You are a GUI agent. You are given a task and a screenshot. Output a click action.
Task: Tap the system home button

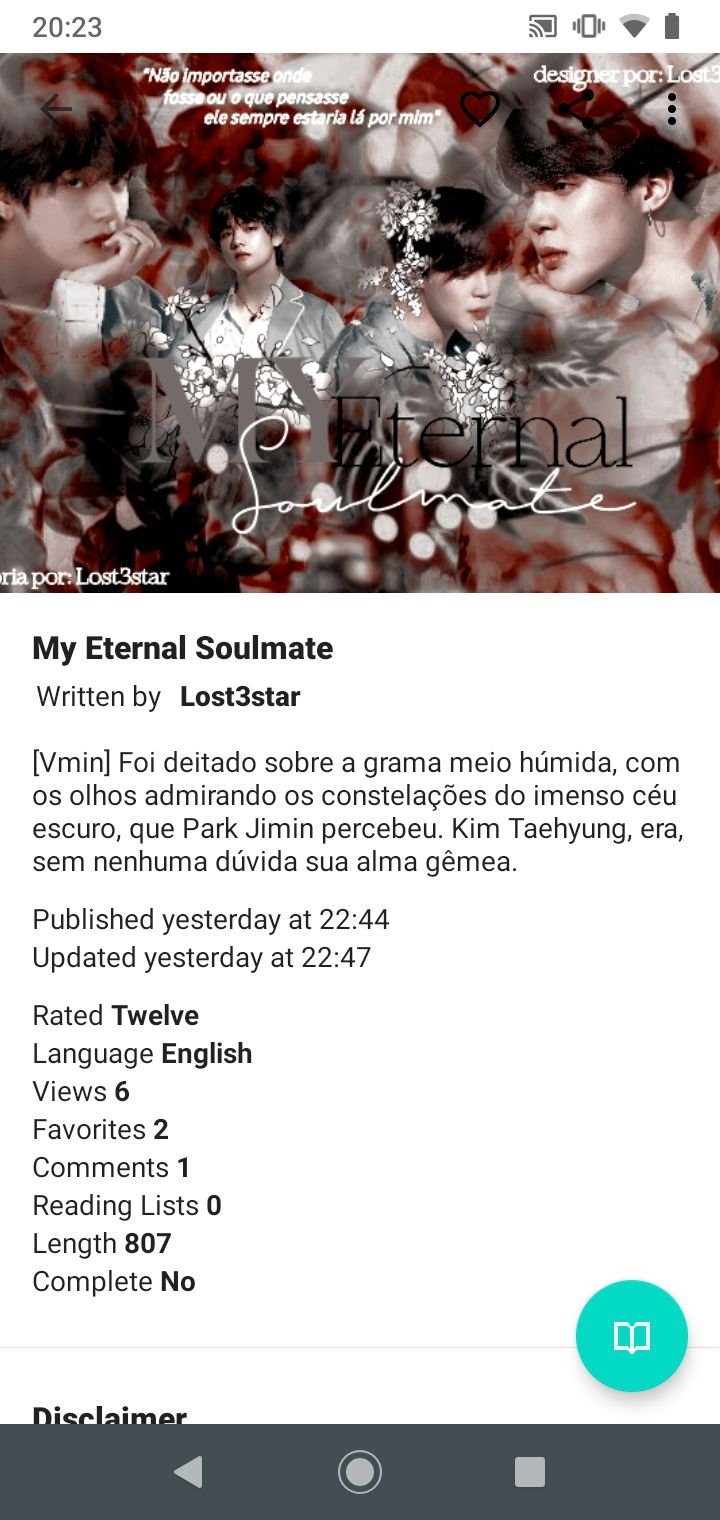(x=360, y=1471)
